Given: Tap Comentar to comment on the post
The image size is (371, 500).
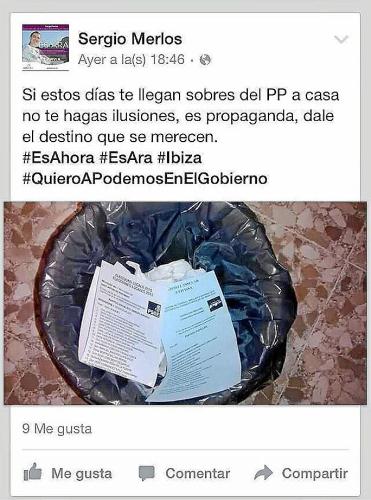Looking at the screenshot, I should click(x=184, y=473).
